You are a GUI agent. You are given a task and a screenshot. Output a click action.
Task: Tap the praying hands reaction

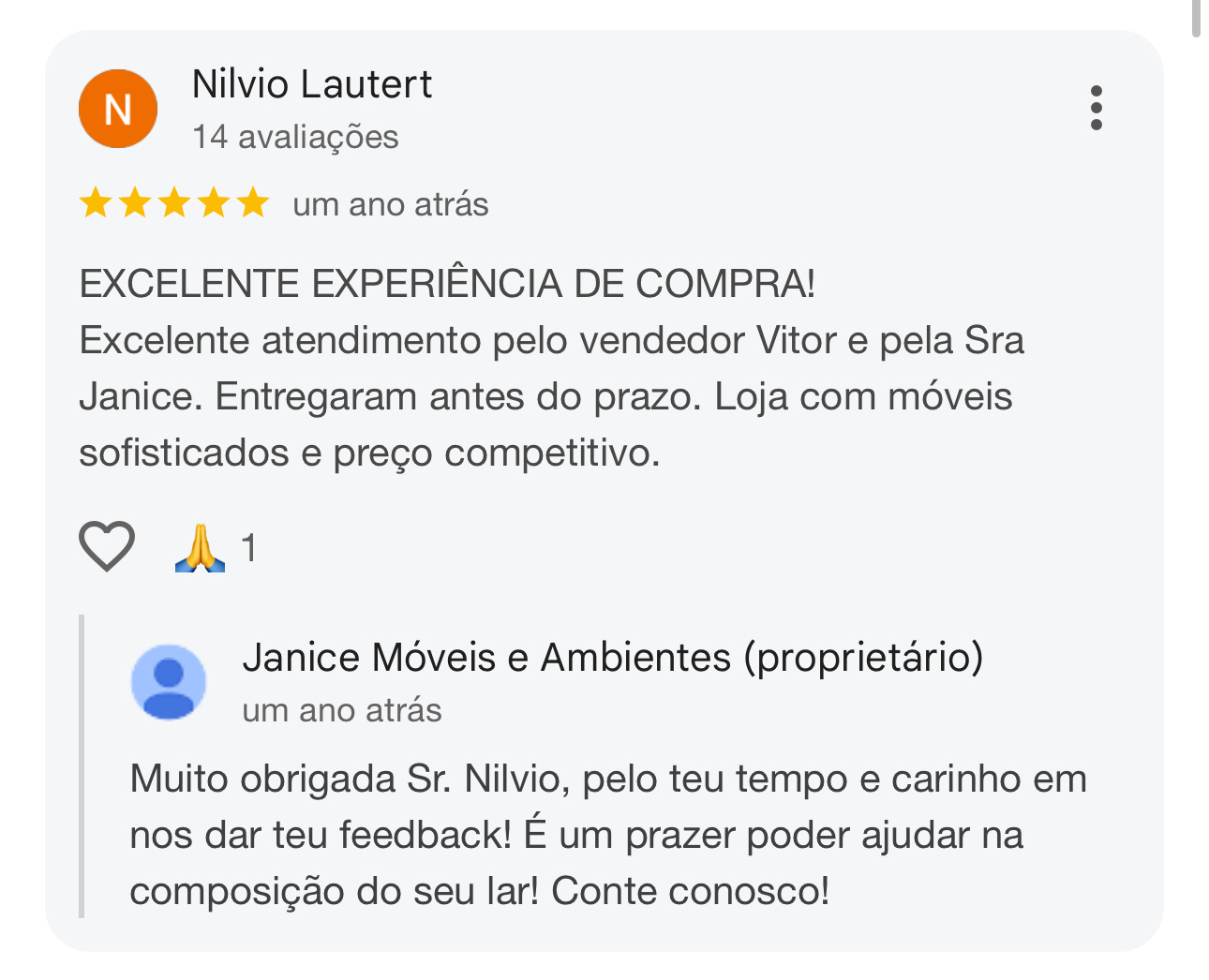201,548
